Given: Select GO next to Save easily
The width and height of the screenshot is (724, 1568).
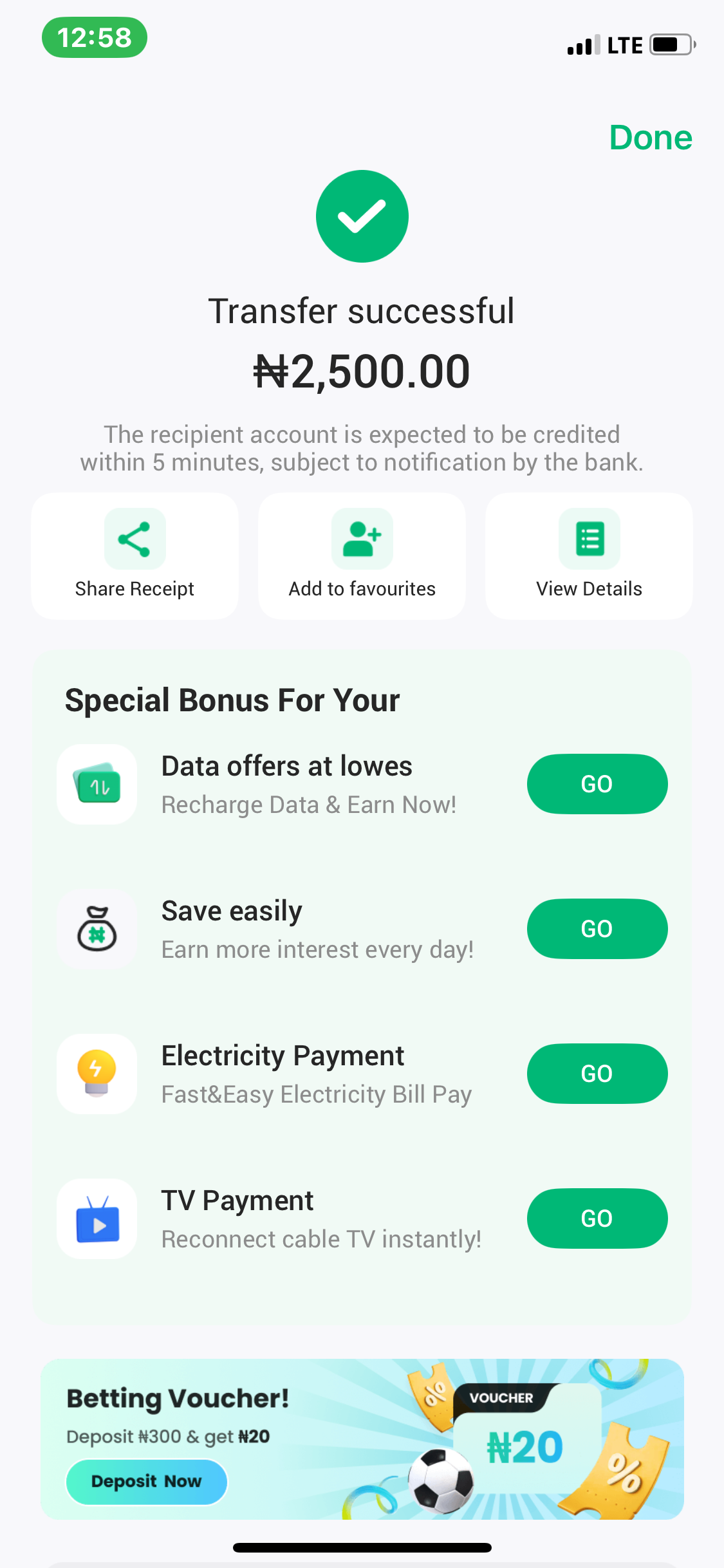Looking at the screenshot, I should click(597, 929).
